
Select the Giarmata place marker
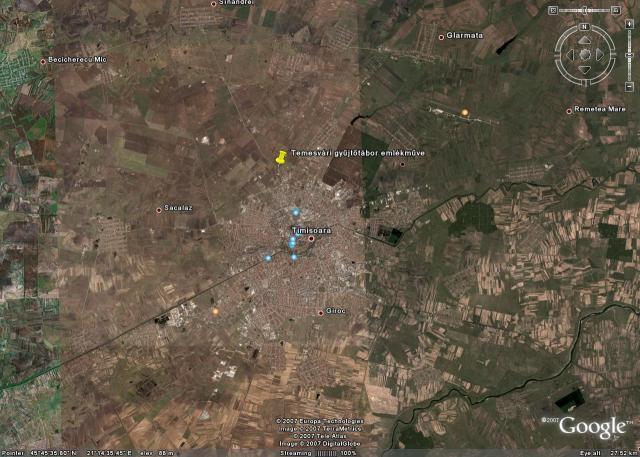[441, 37]
